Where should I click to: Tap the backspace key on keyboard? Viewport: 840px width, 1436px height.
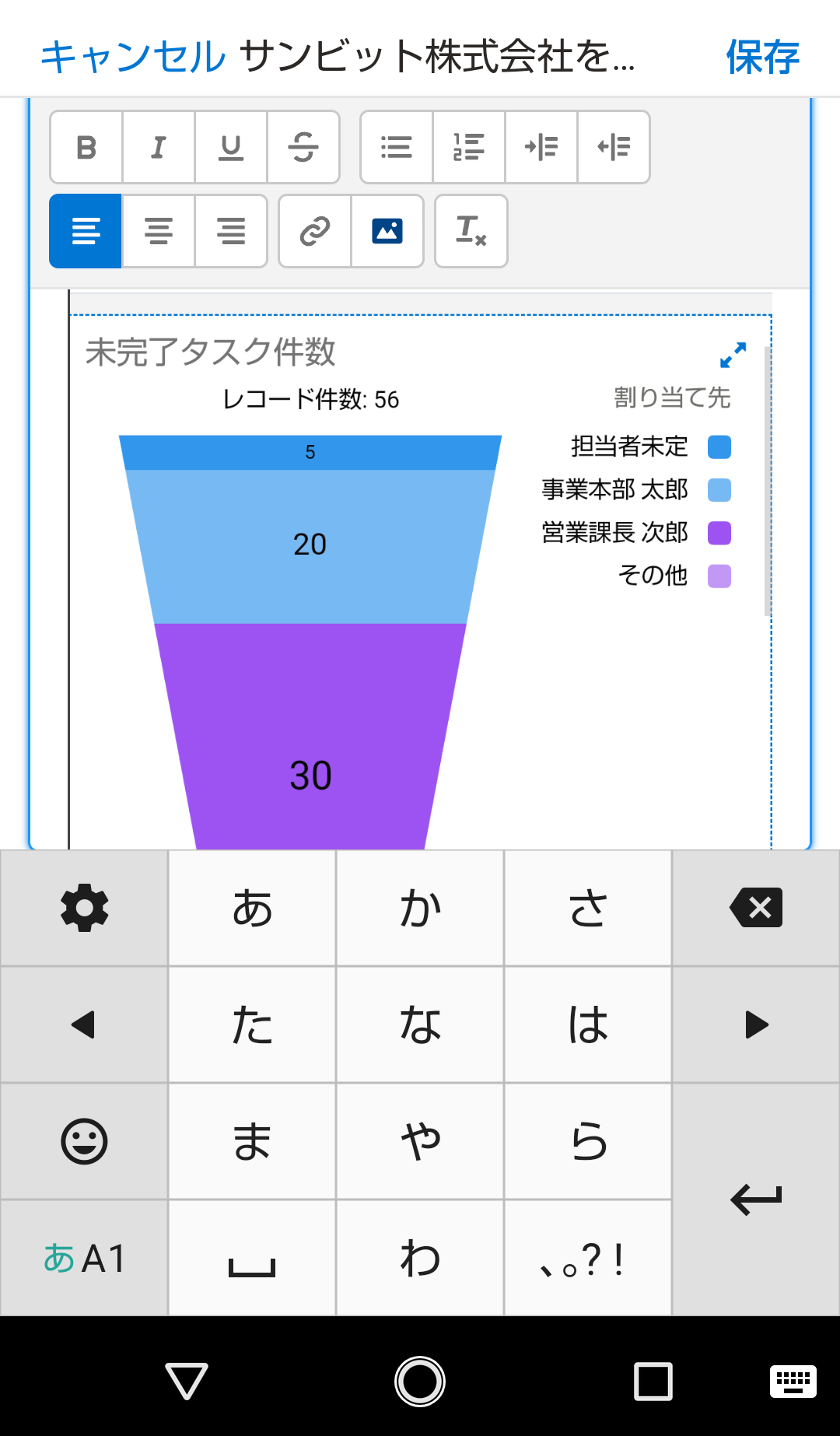pos(756,908)
